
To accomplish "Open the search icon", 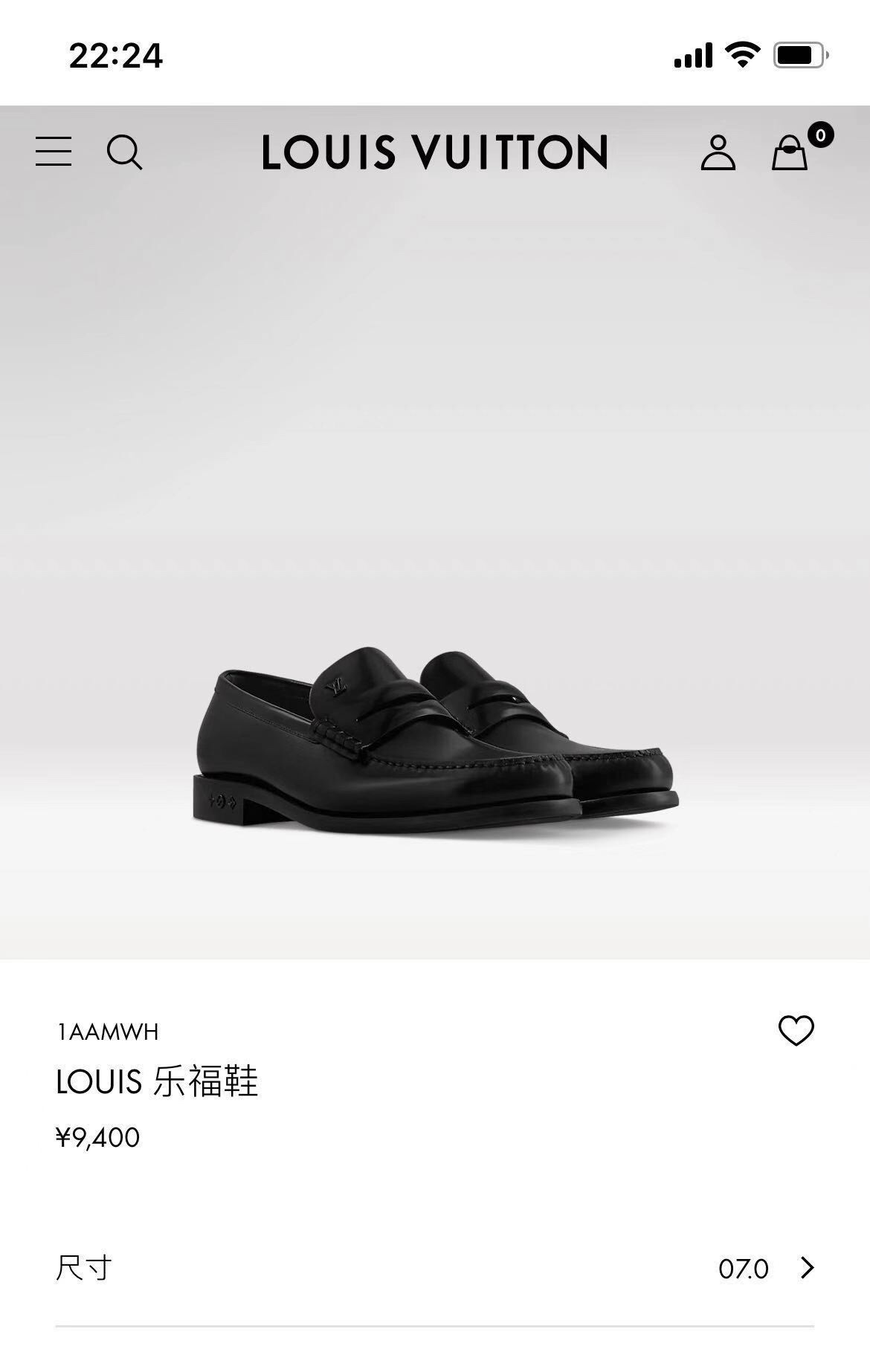I will tap(124, 152).
